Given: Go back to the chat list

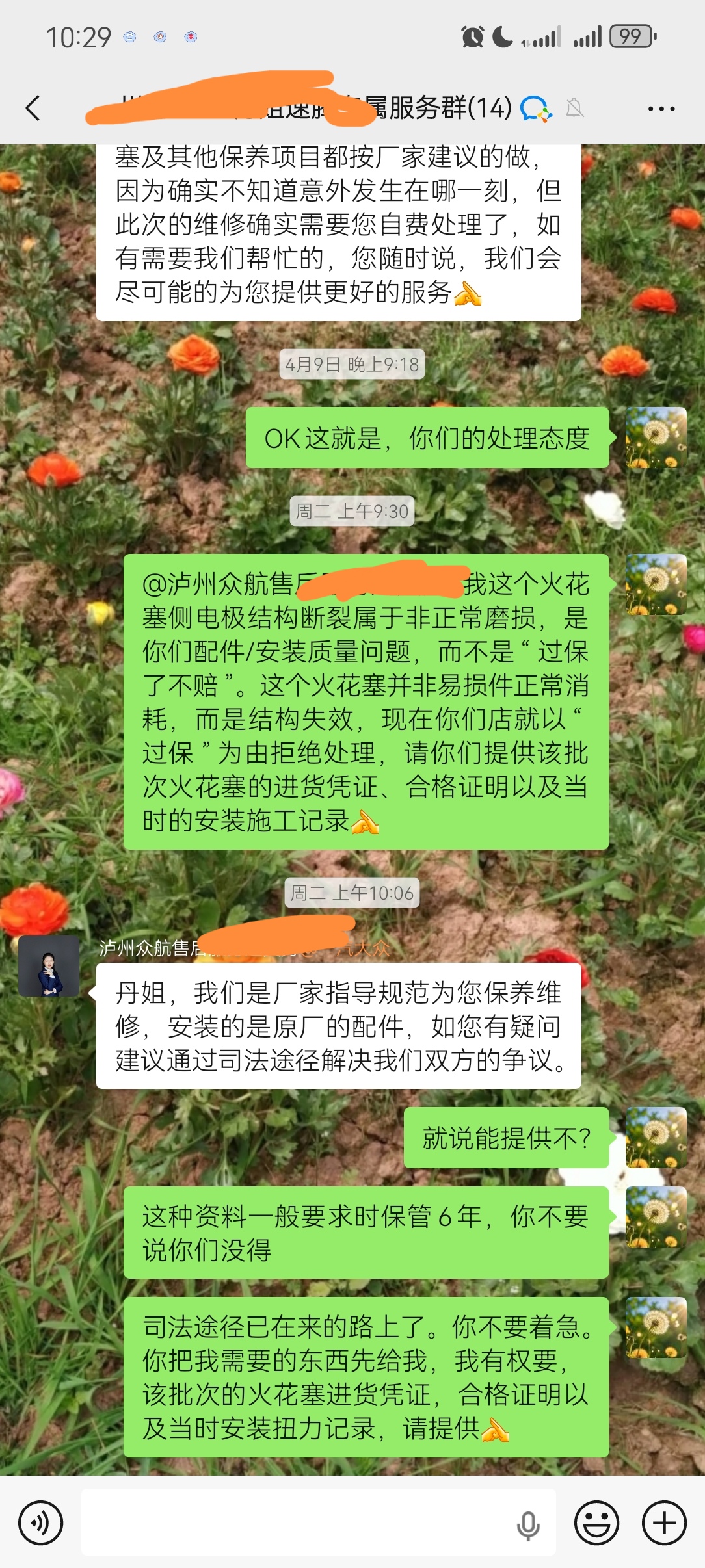Looking at the screenshot, I should pos(33,108).
